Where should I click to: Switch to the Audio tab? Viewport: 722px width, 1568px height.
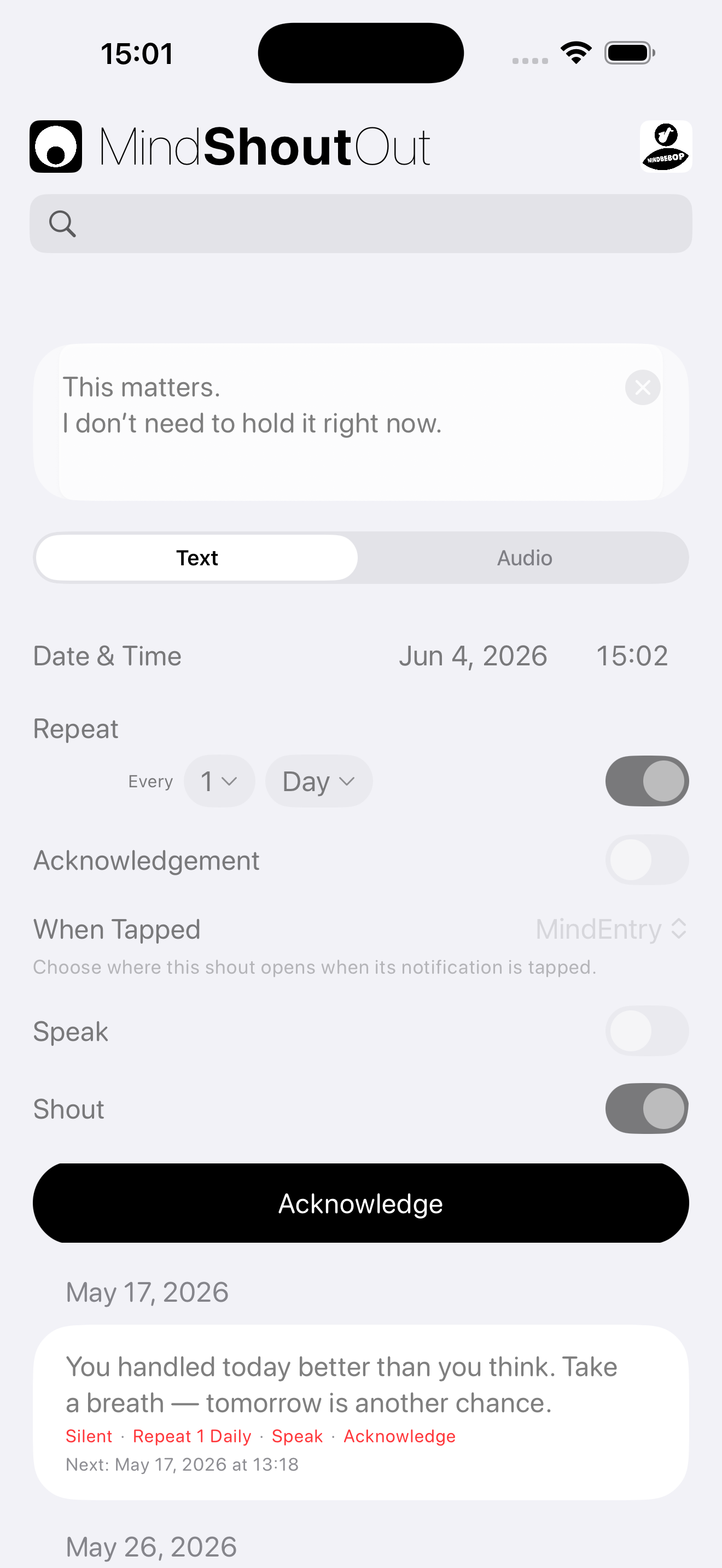(x=524, y=558)
